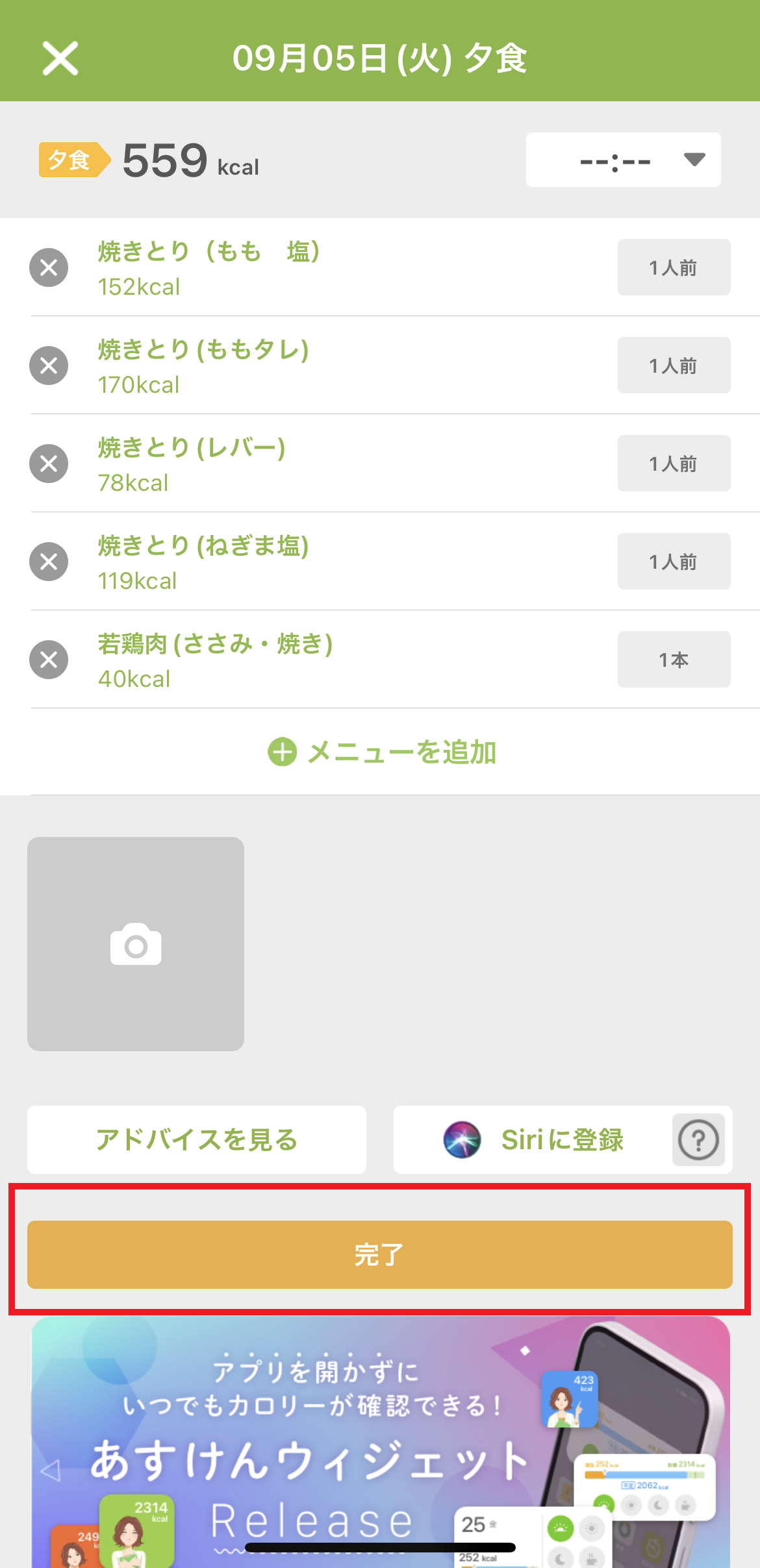Viewport: 760px width, 1568px height.
Task: Remove 若鶏肉(ささみ・焼き) with the X icon
Action: pyautogui.click(x=48, y=658)
